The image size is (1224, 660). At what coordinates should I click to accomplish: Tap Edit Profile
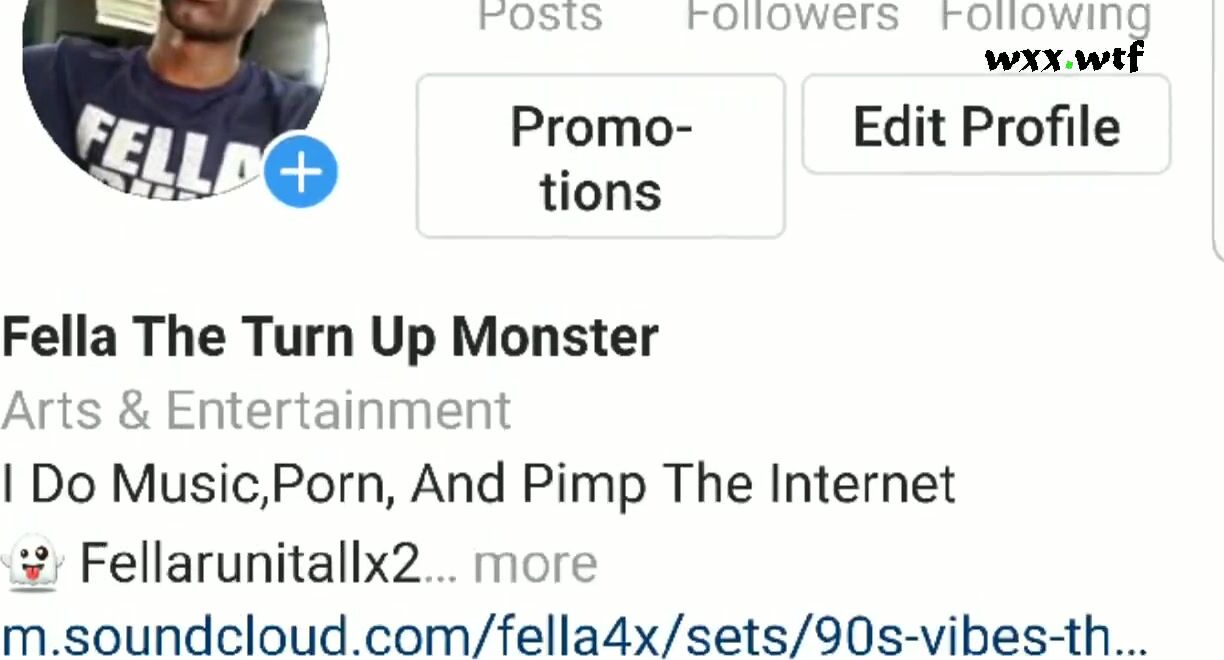point(986,127)
